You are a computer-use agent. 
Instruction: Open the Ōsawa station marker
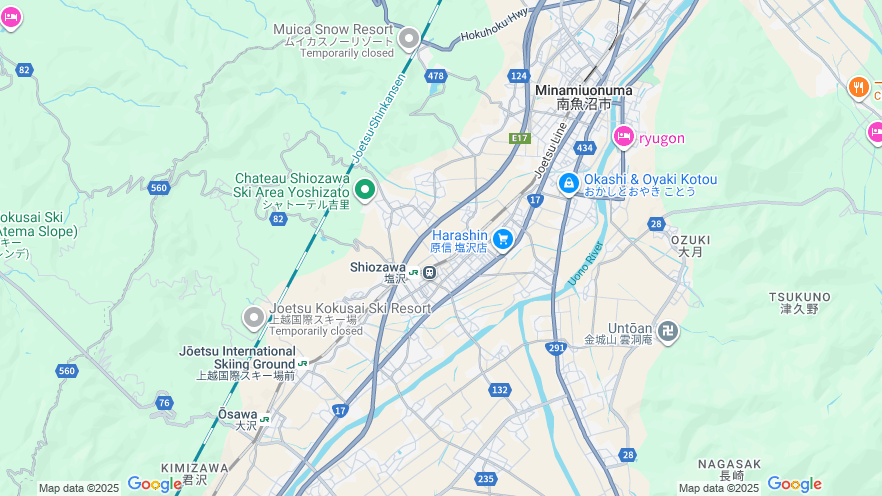(264, 419)
